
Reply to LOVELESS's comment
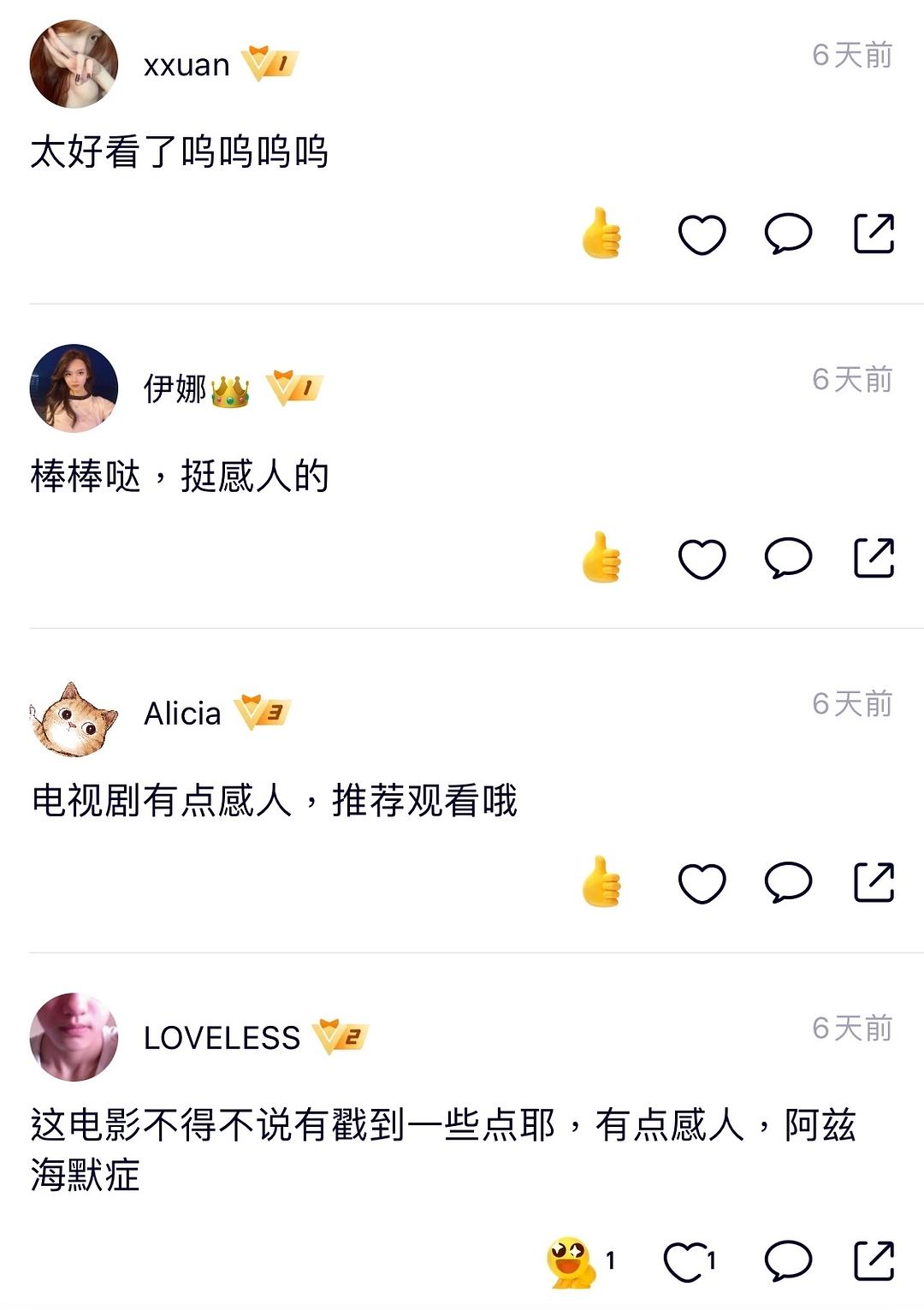pos(787,1261)
